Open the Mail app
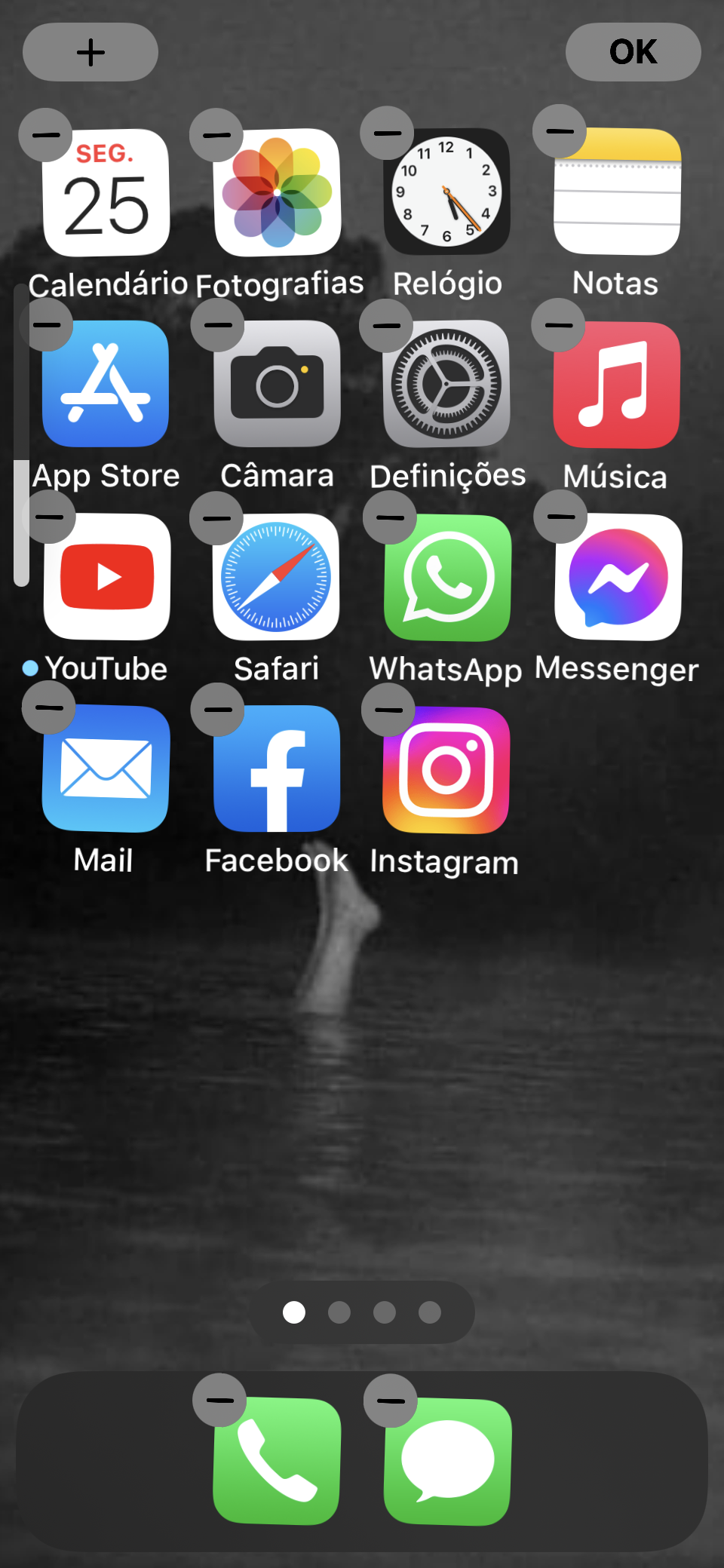This screenshot has width=724, height=1568. tap(106, 769)
